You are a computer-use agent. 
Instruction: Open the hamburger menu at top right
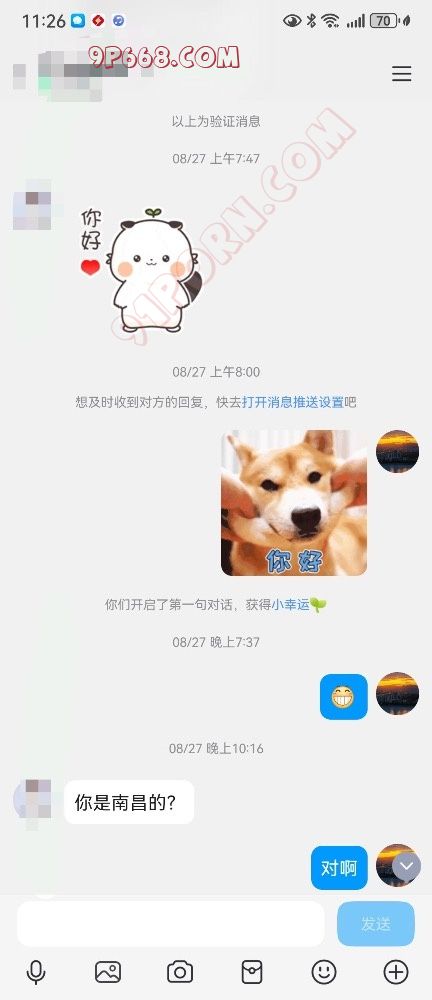click(x=401, y=74)
